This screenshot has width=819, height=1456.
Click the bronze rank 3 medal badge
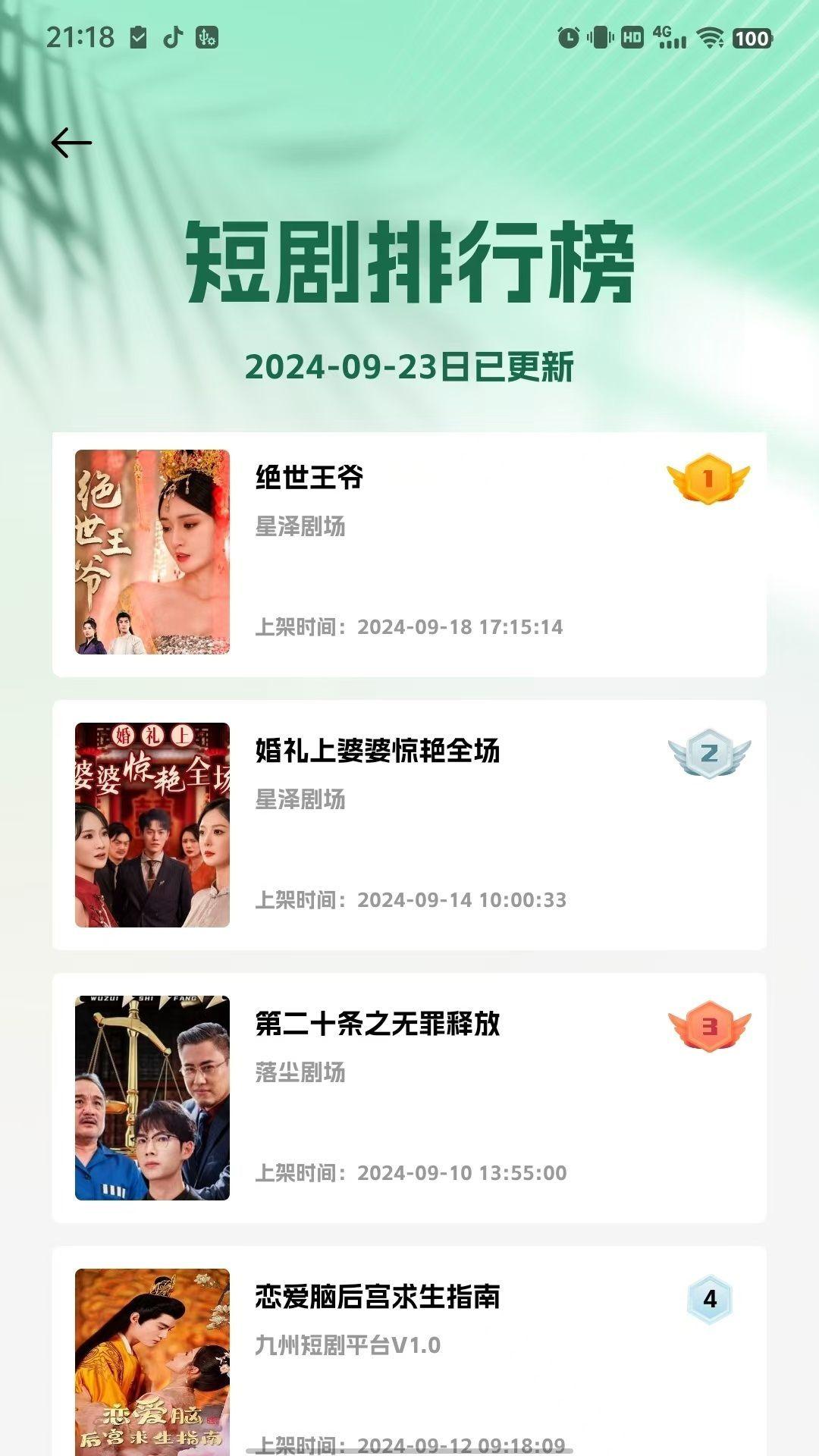[x=710, y=1026]
